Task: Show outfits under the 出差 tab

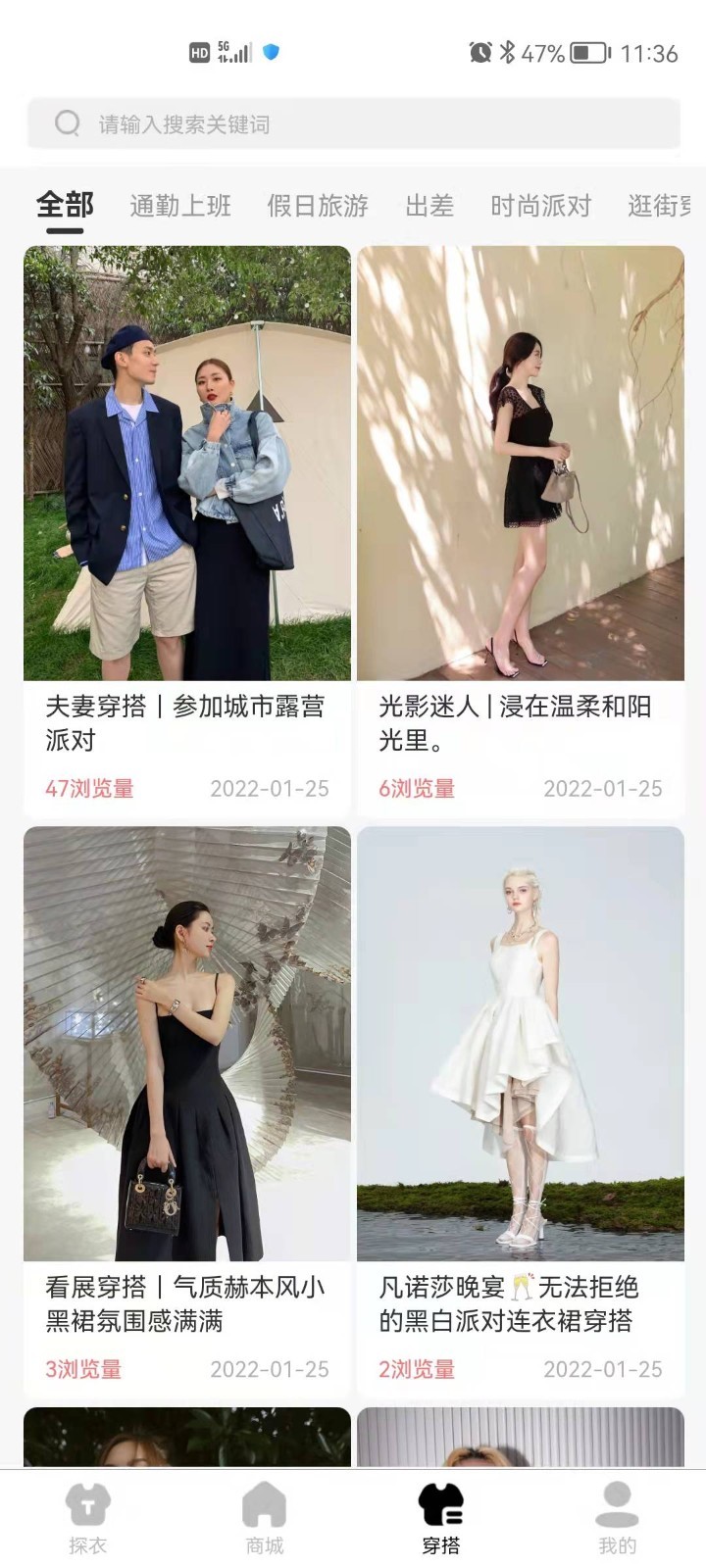Action: tap(429, 206)
